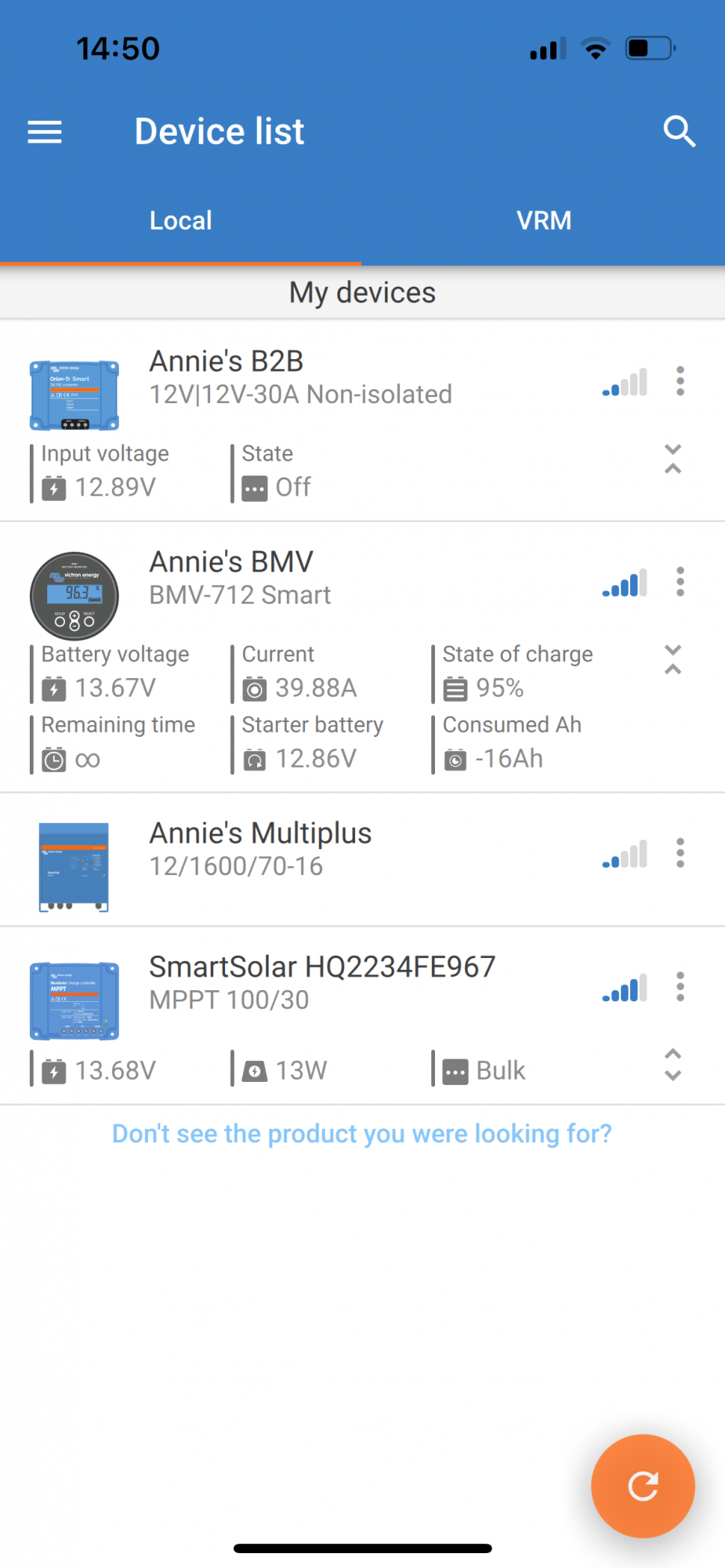Collapse Annie's B2B details
This screenshot has height=1568, width=725.
click(x=672, y=459)
